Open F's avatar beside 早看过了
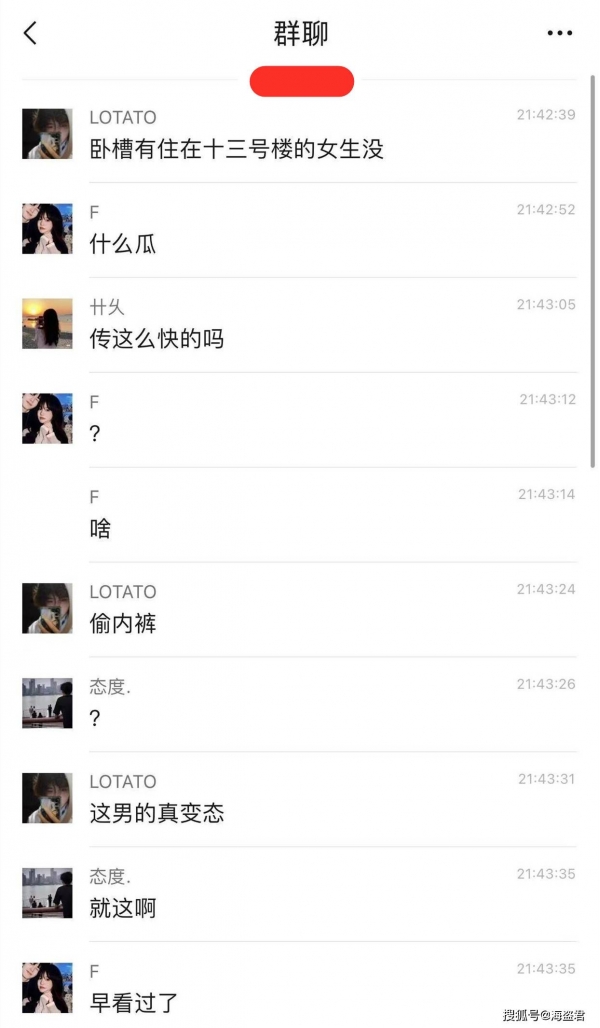Image resolution: width=600 pixels, height=1028 pixels. pyautogui.click(x=47, y=987)
